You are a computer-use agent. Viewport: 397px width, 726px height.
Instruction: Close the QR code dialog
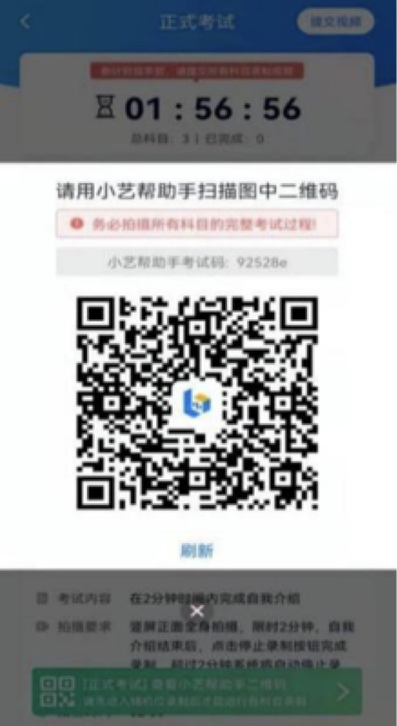tap(197, 611)
